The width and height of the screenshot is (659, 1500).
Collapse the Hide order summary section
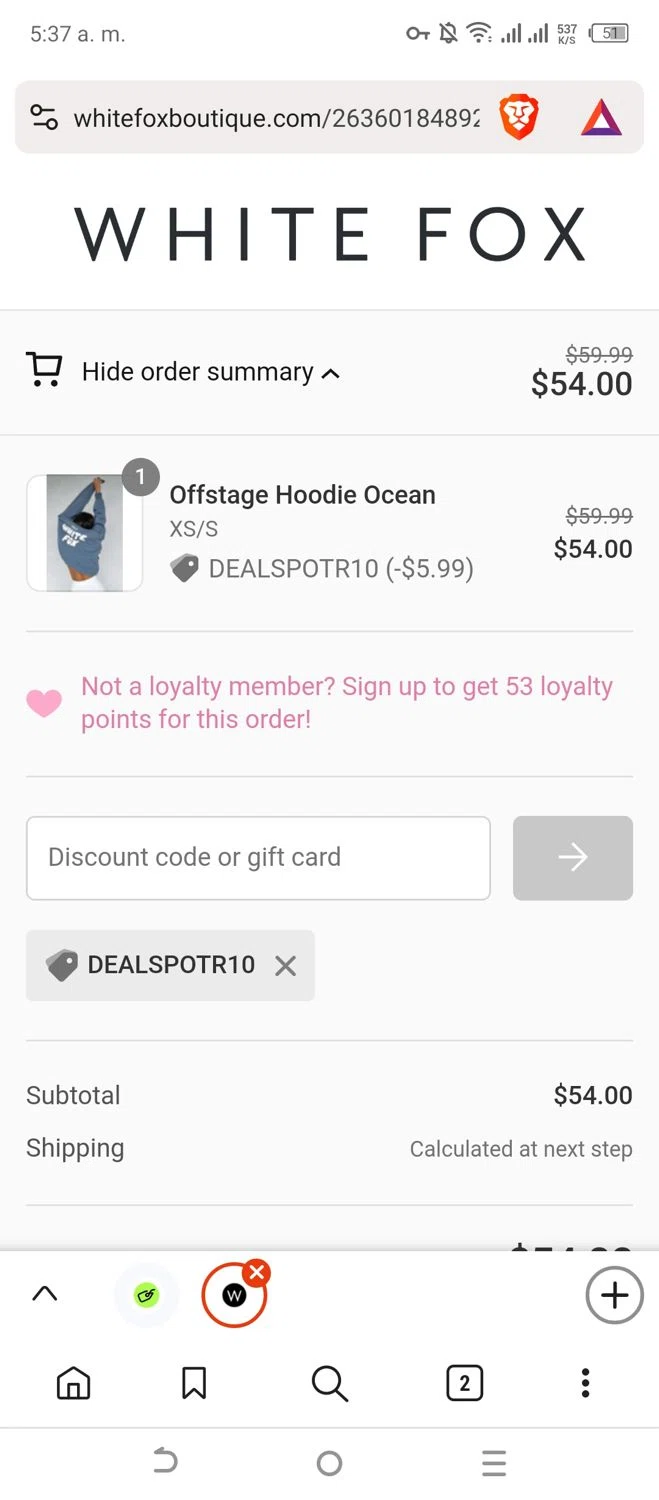[210, 372]
